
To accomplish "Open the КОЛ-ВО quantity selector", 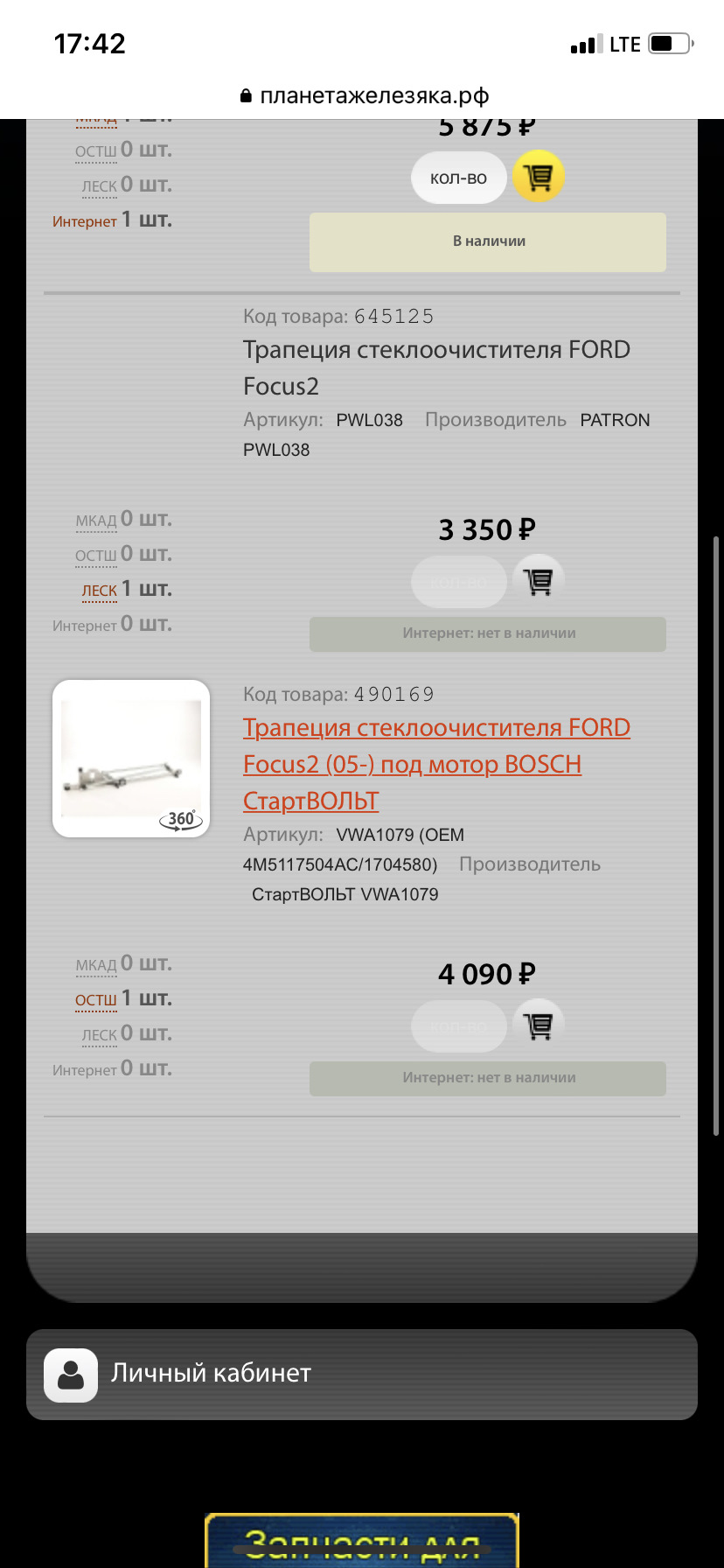I will tap(458, 177).
